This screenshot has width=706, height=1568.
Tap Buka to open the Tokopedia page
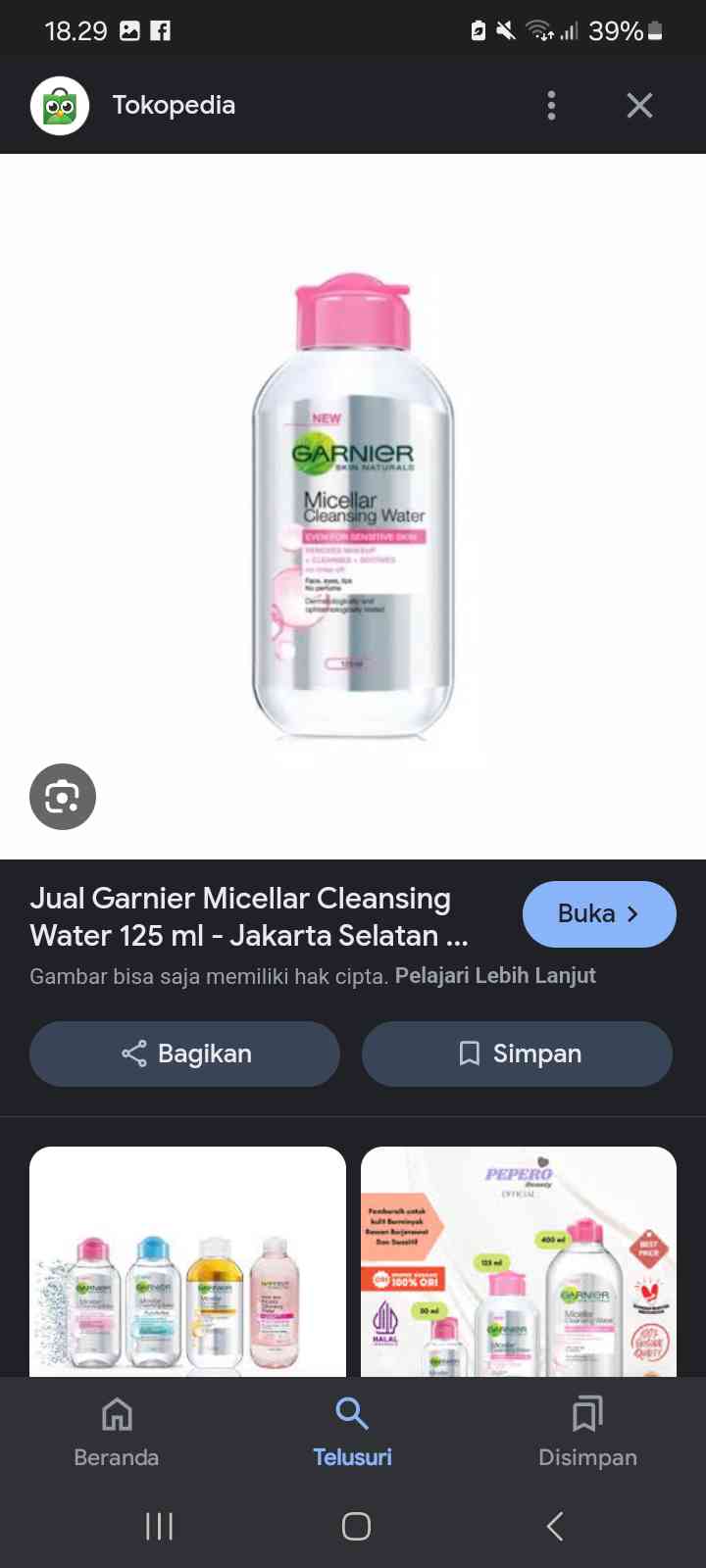(599, 914)
